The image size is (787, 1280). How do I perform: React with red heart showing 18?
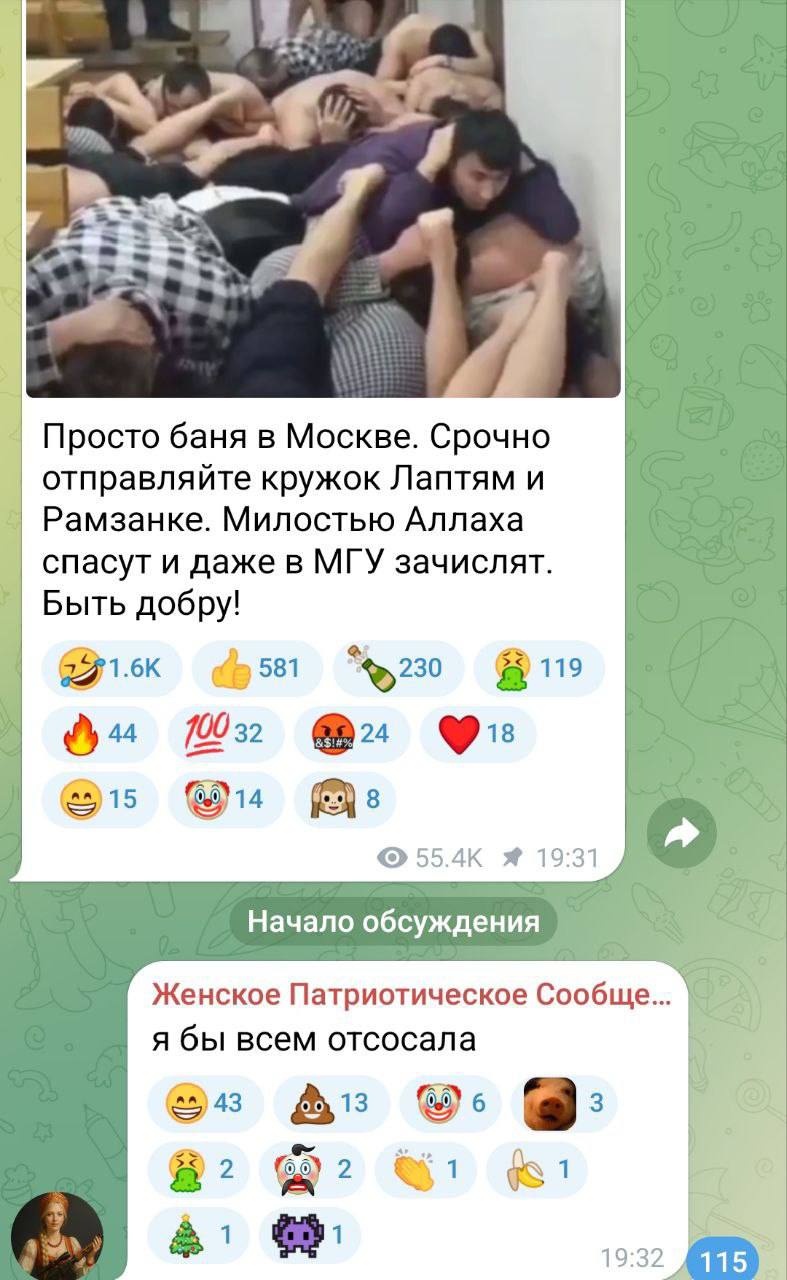[477, 734]
